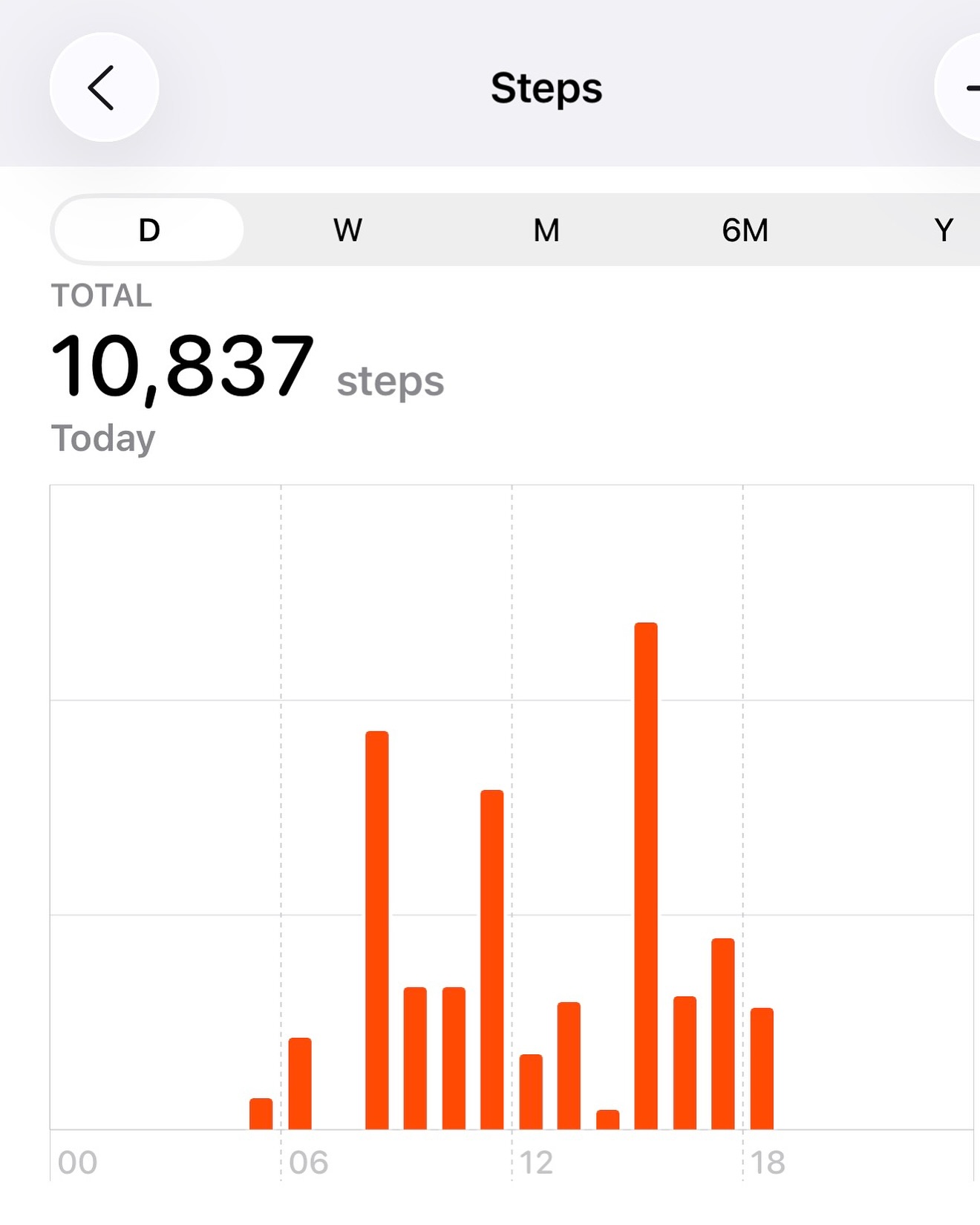The image size is (980, 1225).
Task: Switch to the Y yearly view
Action: (943, 230)
